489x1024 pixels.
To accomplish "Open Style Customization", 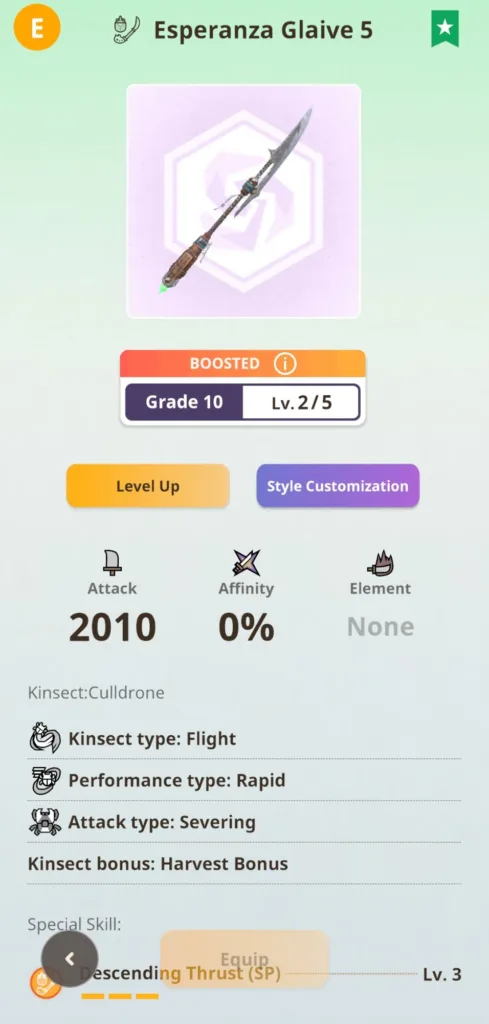I will [338, 486].
